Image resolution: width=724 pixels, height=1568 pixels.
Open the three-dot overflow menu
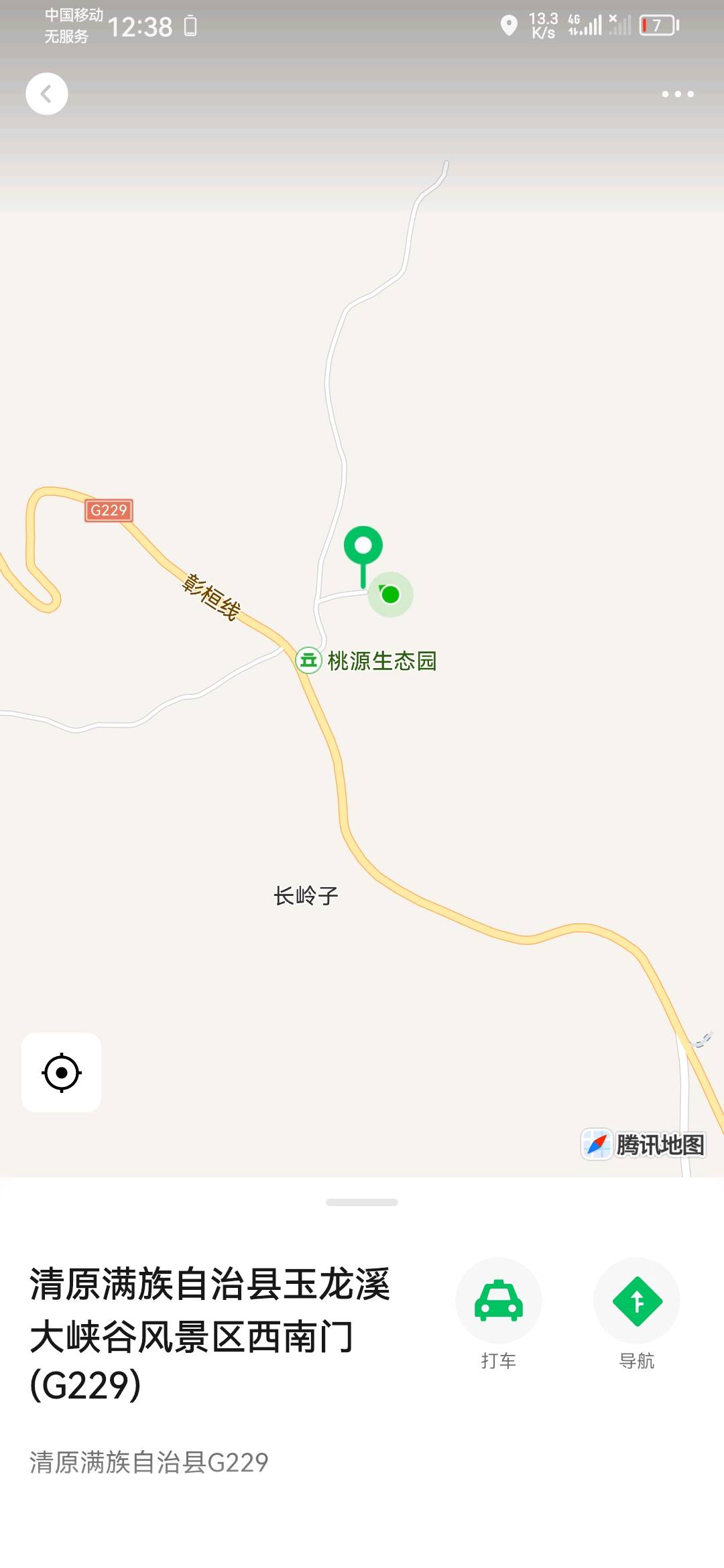(x=677, y=94)
